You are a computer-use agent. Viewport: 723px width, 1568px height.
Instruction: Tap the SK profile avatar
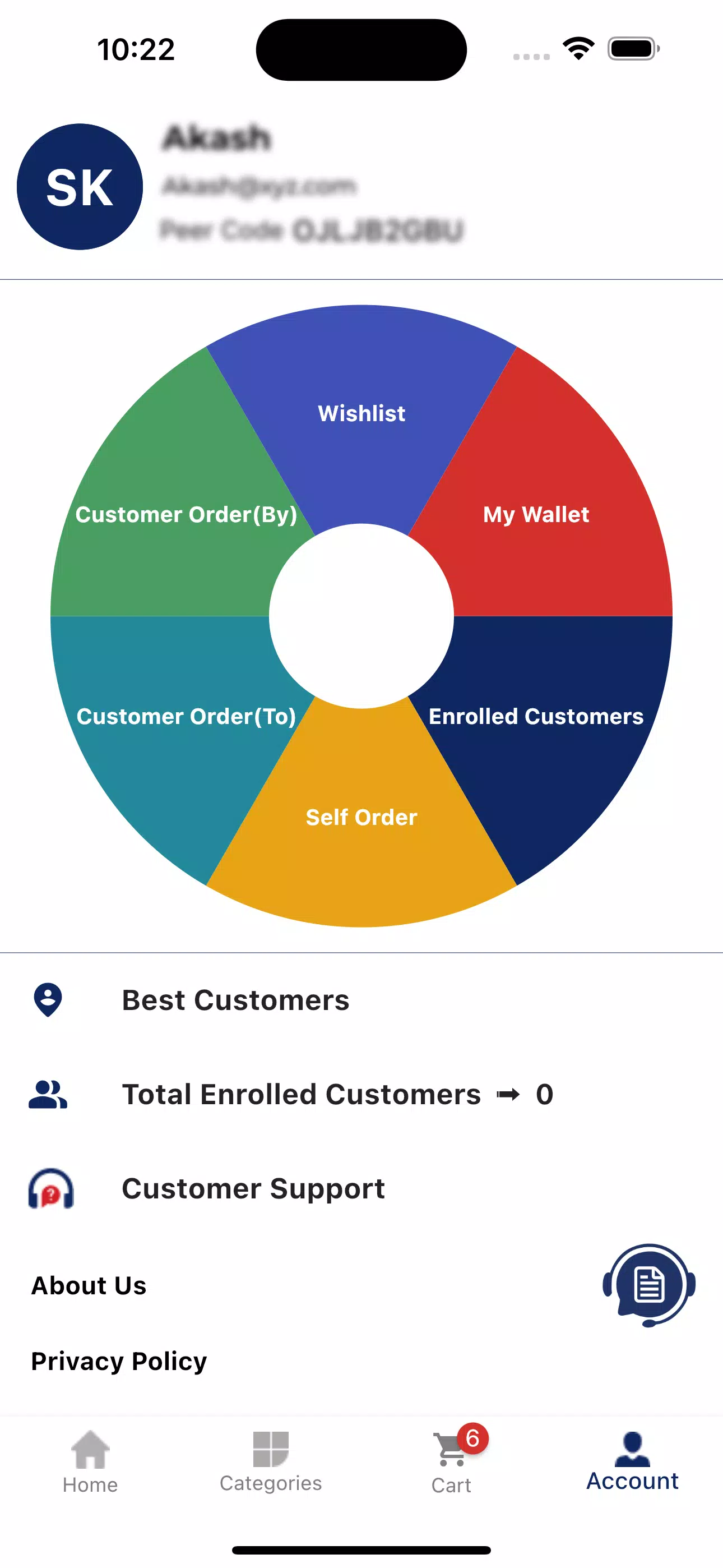tap(80, 186)
